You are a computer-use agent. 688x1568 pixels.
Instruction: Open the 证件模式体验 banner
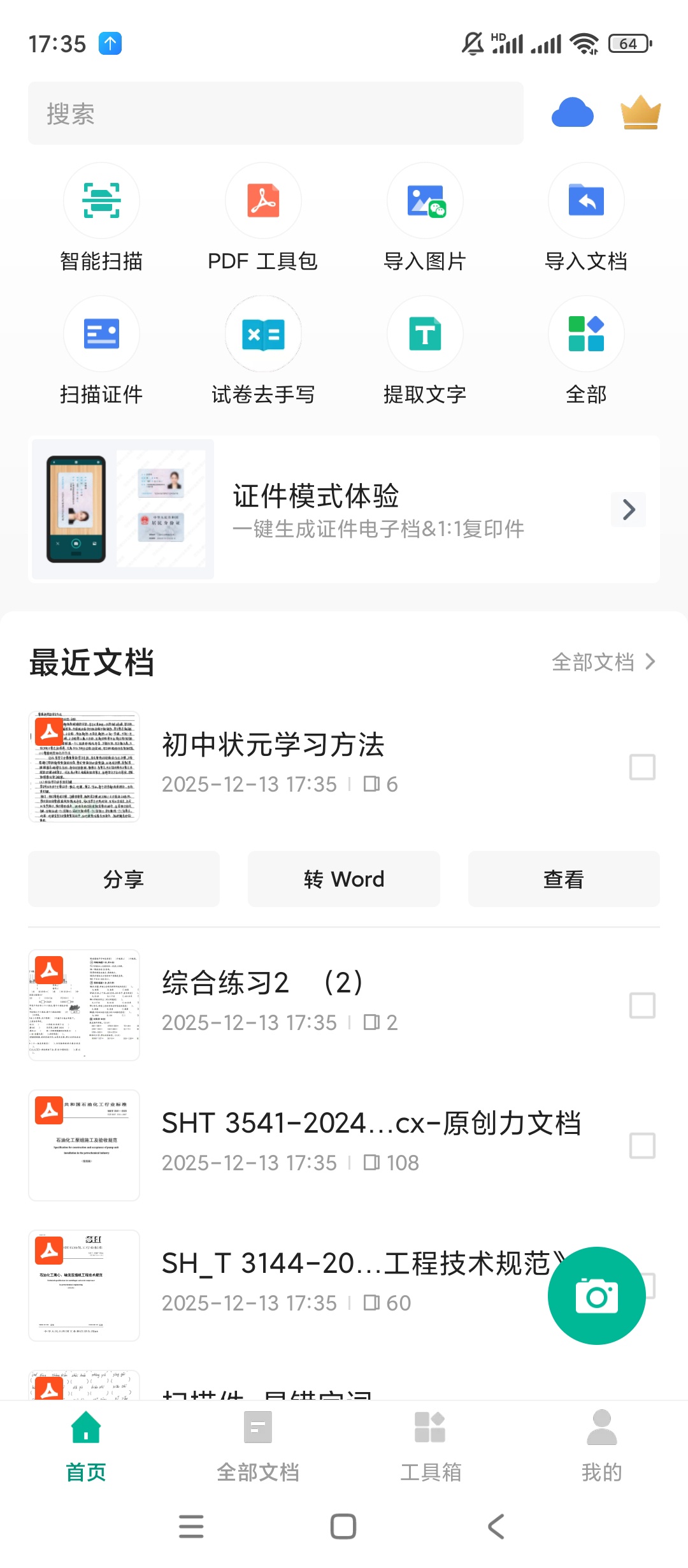(x=344, y=509)
